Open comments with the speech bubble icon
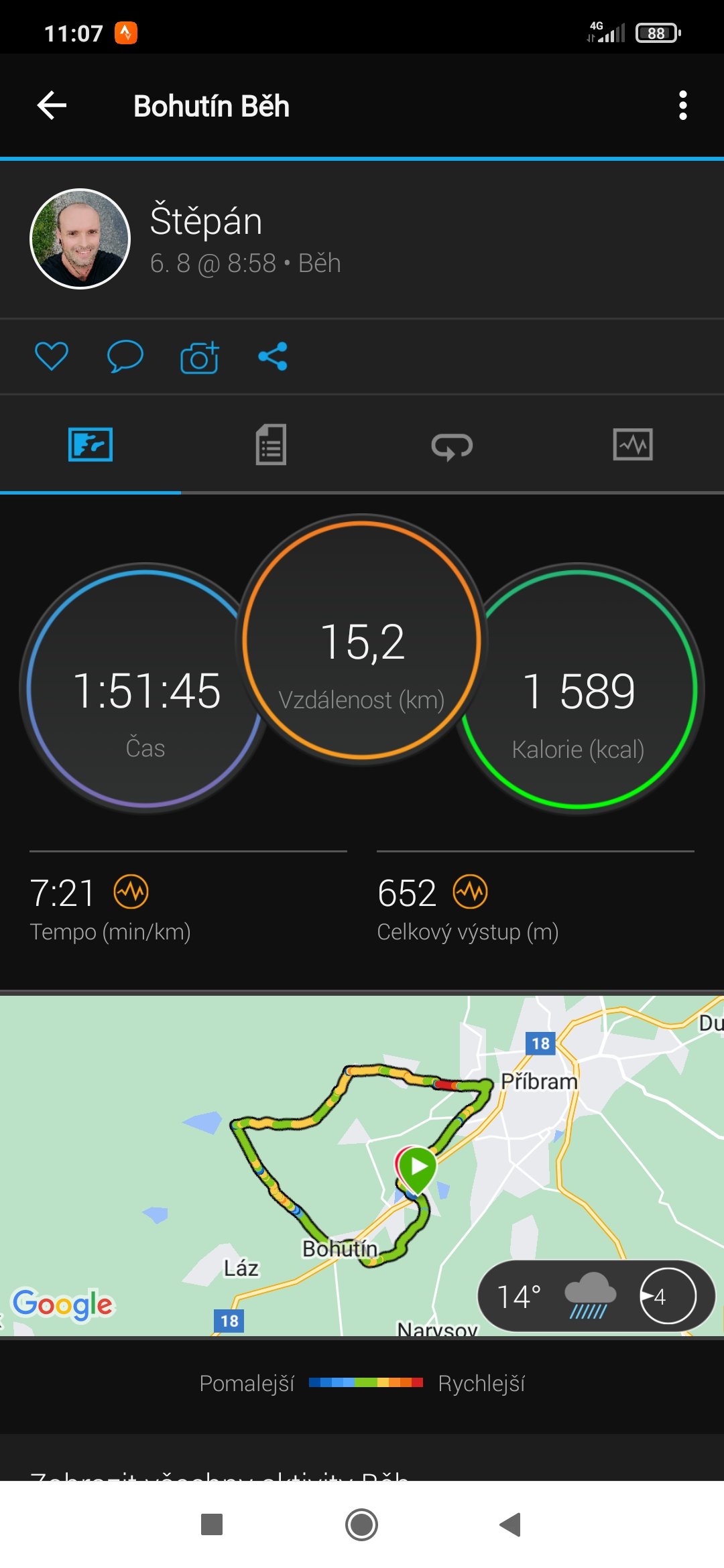Image resolution: width=724 pixels, height=1568 pixels. coord(125,356)
